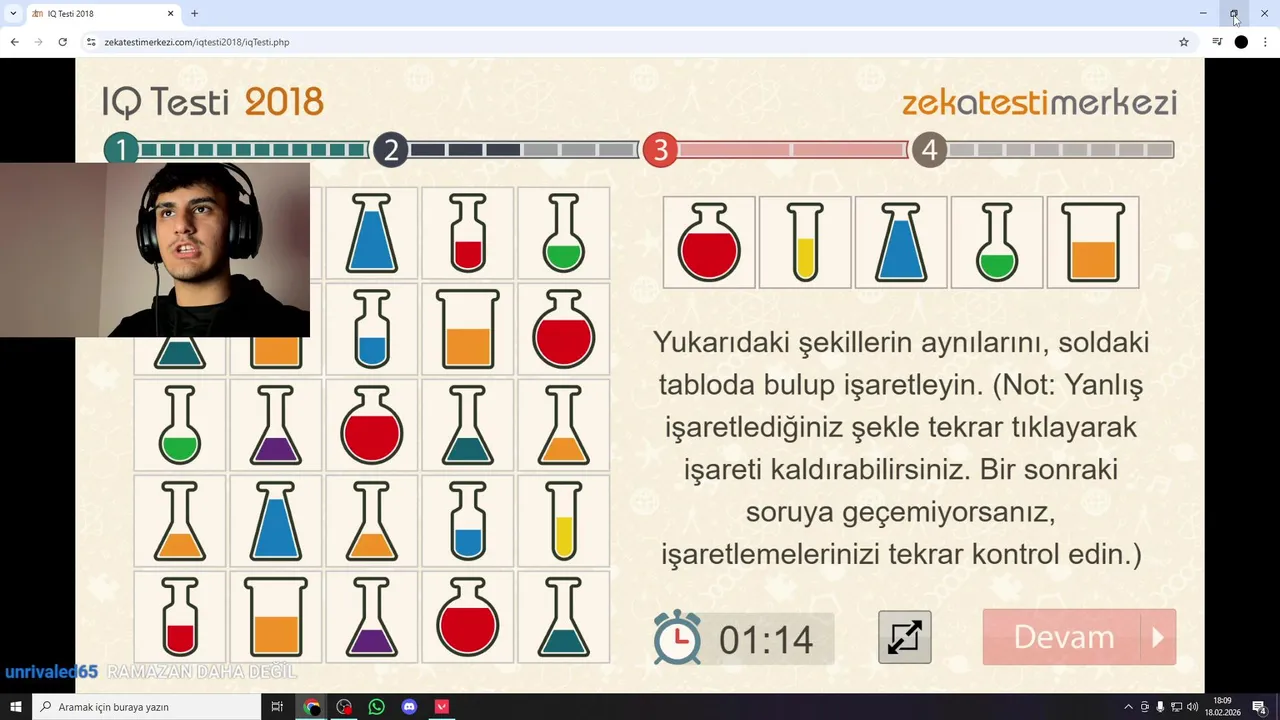
Task: Toggle fullscreen with the arrows icon
Action: 904,637
